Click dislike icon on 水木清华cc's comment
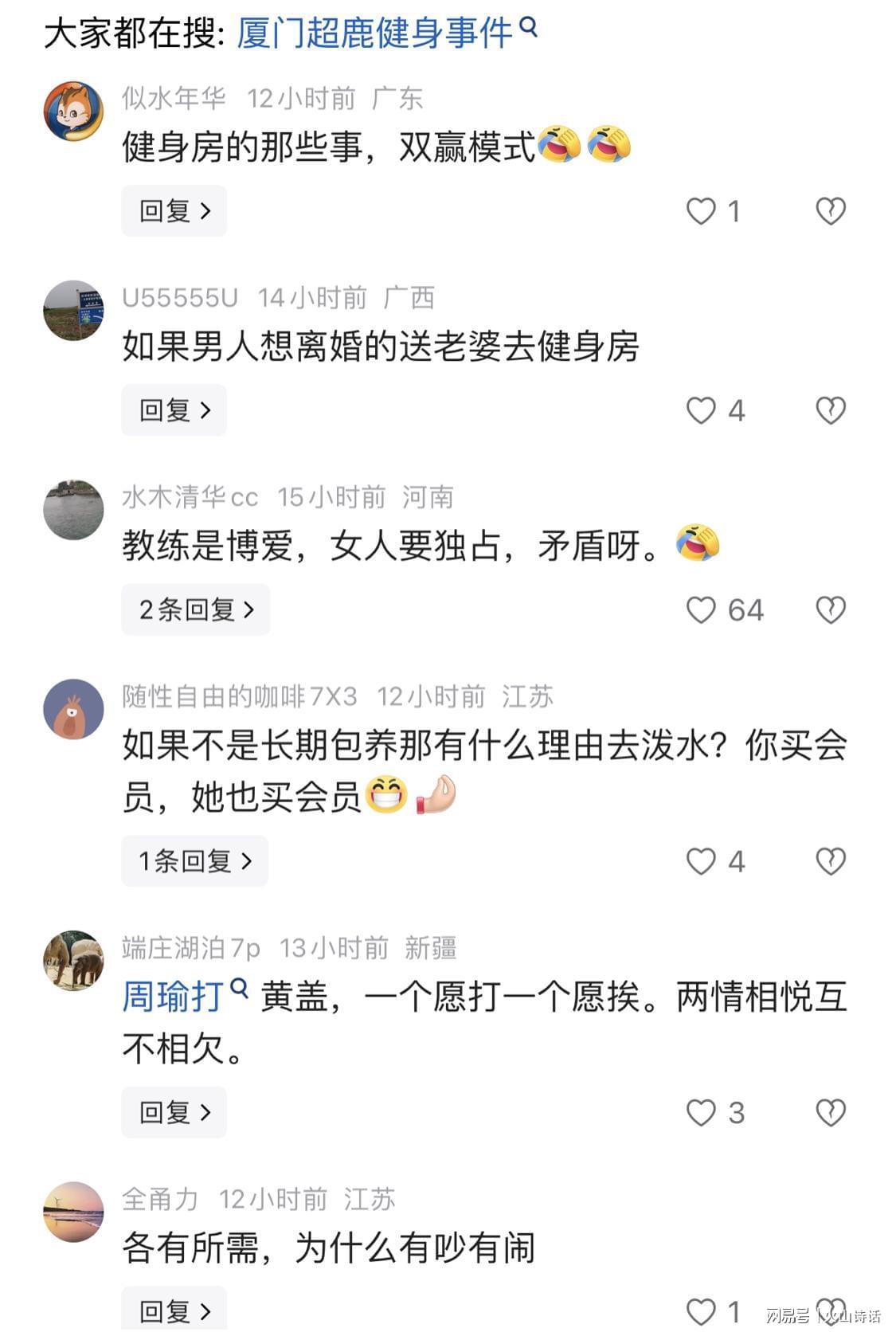This screenshot has width=896, height=1332. coord(831,609)
